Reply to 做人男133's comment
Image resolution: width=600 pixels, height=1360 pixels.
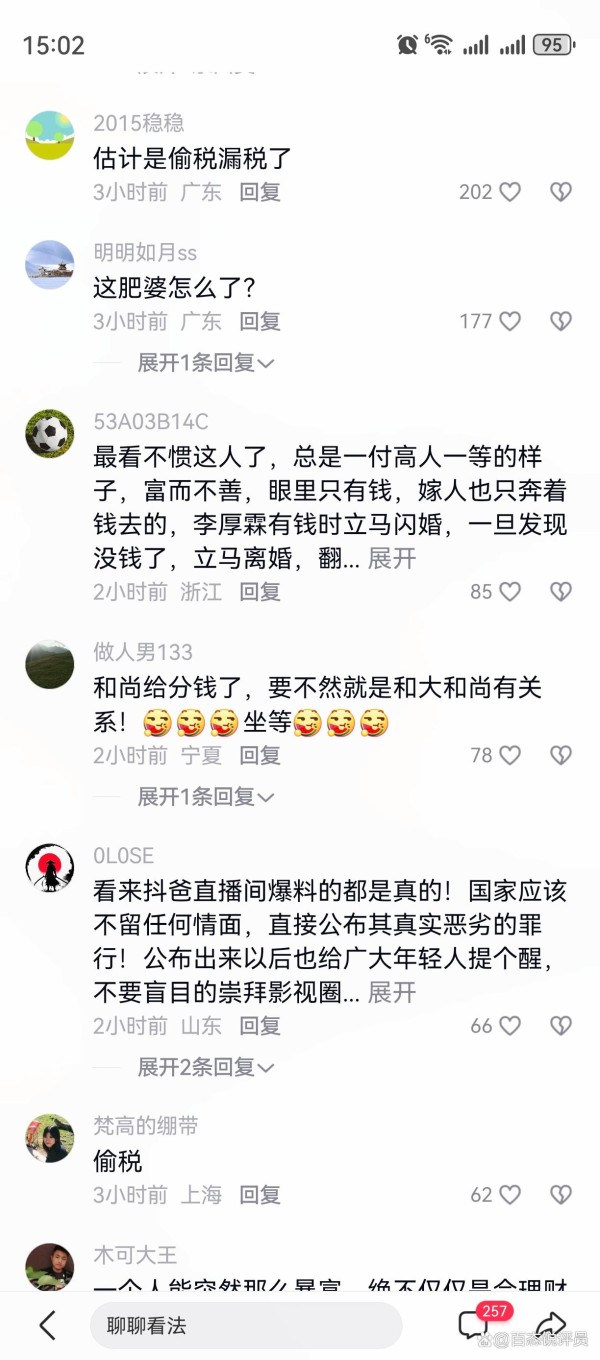point(260,755)
